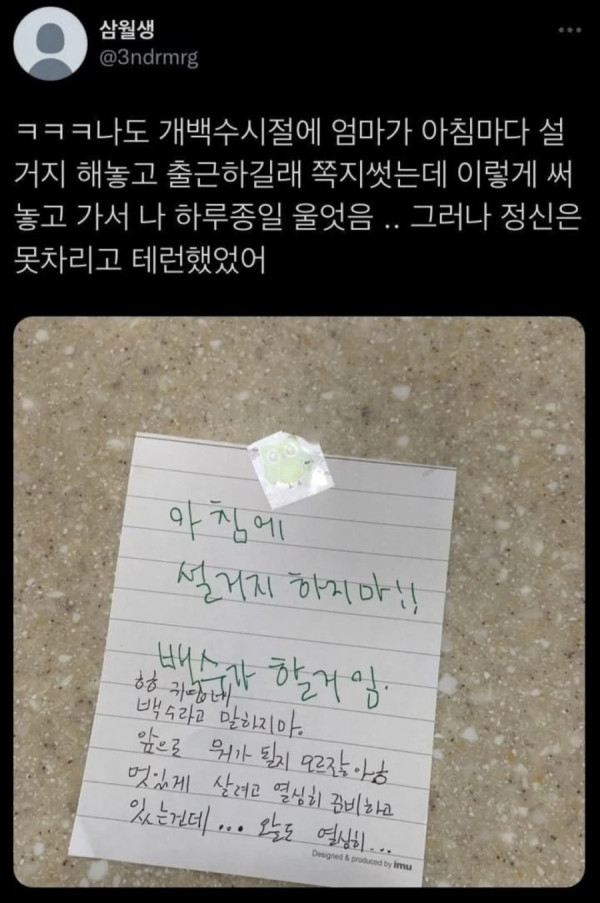Open the tweet's overflow menu
600x903 pixels.
568,31
